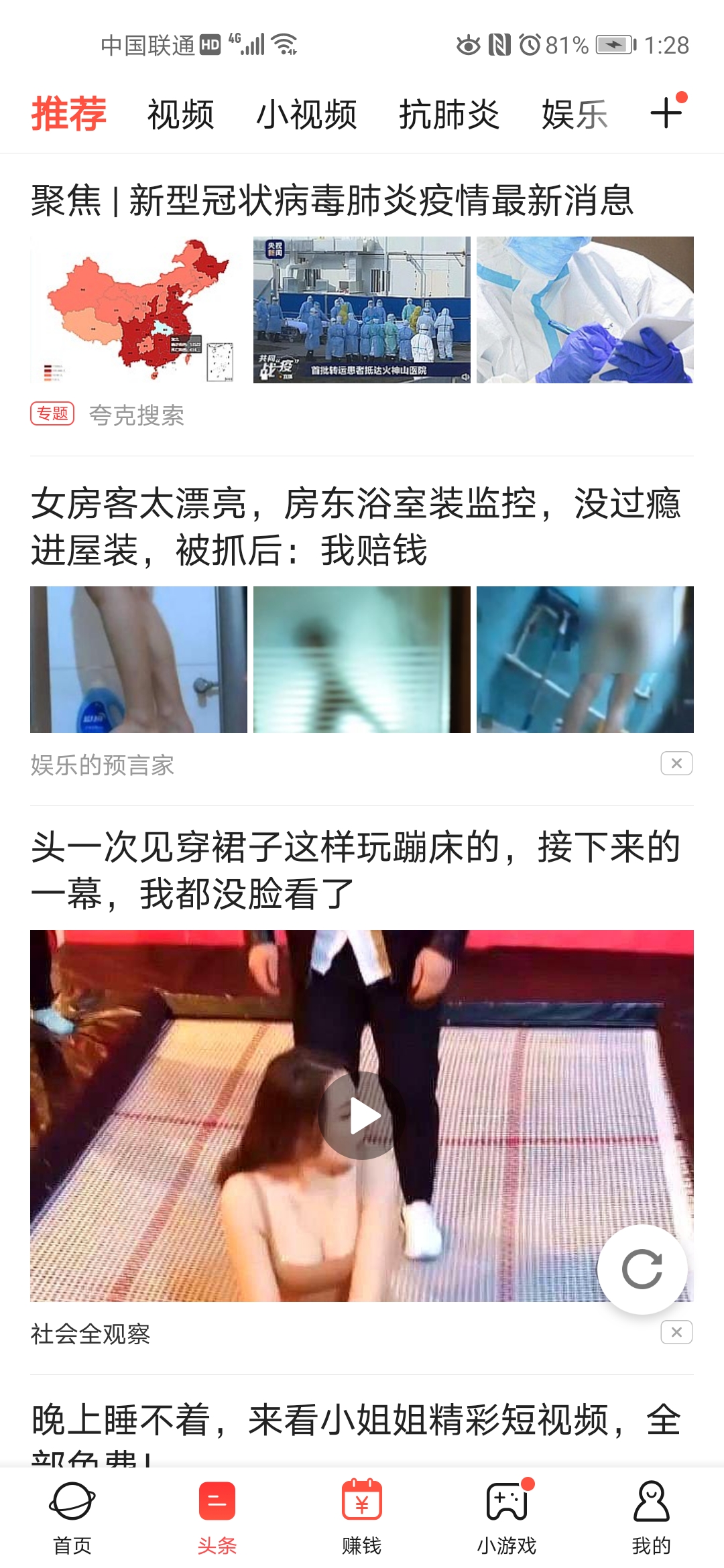
Task: Go to 我的 profile tab
Action: click(x=651, y=1518)
